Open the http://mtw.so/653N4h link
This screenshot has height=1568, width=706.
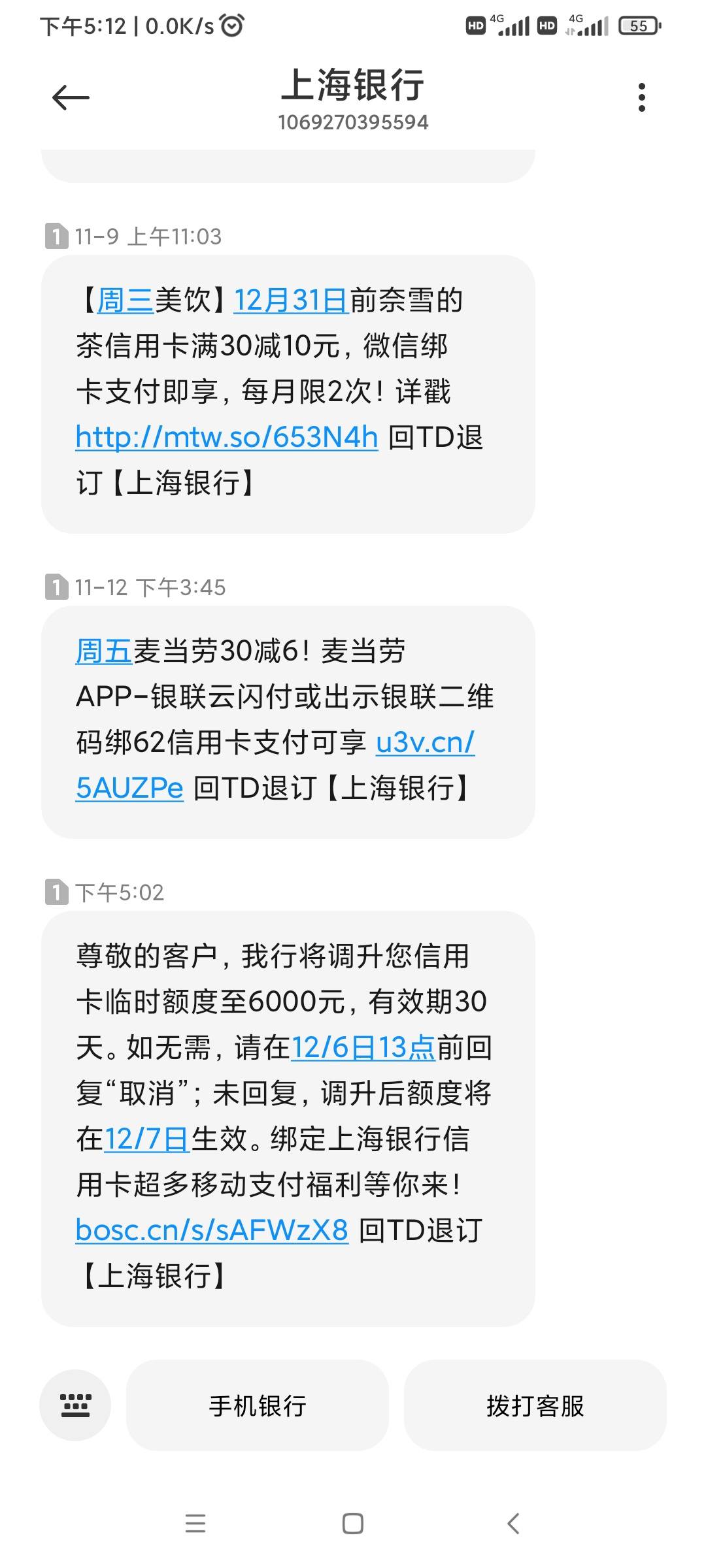[x=227, y=436]
